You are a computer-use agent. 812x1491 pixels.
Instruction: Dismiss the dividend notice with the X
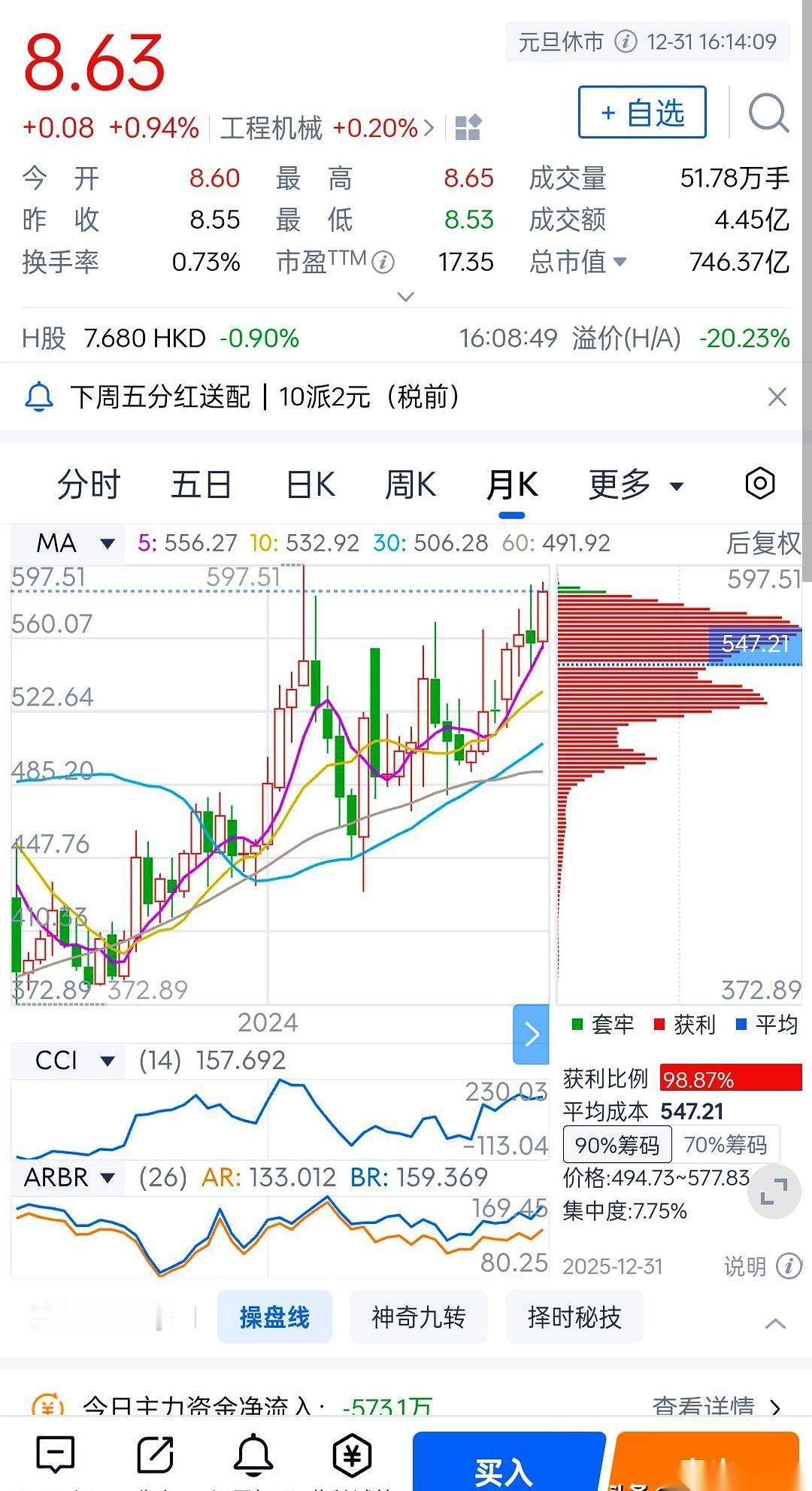coord(776,396)
